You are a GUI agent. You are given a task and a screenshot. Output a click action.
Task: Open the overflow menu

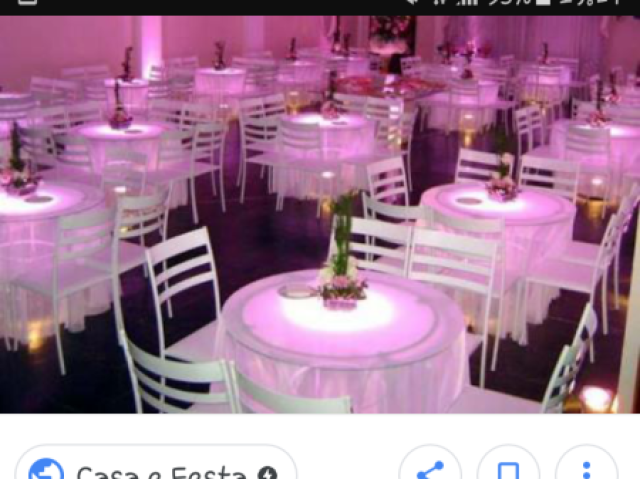pos(586,468)
